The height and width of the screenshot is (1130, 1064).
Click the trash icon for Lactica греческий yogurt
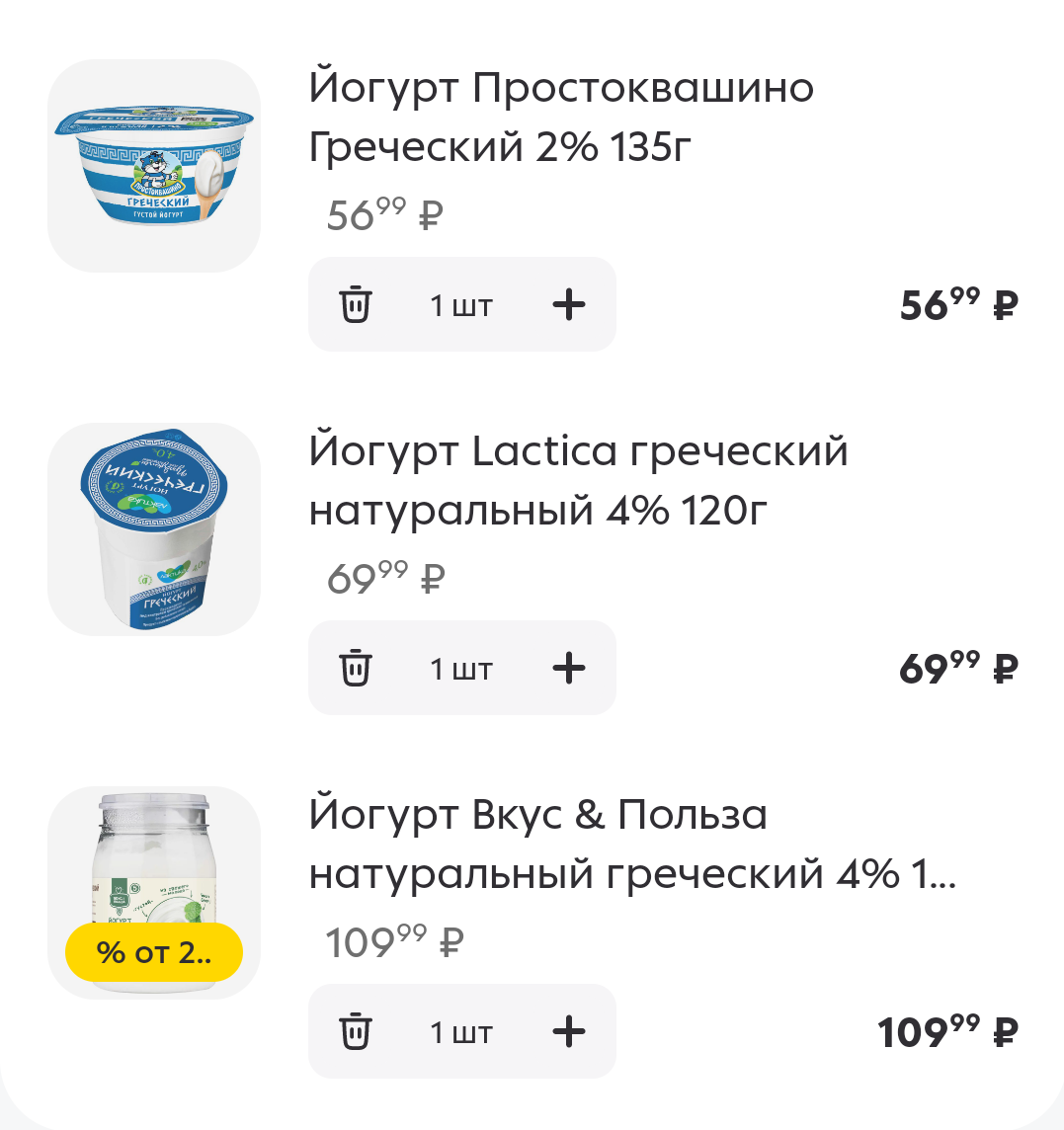coord(358,668)
